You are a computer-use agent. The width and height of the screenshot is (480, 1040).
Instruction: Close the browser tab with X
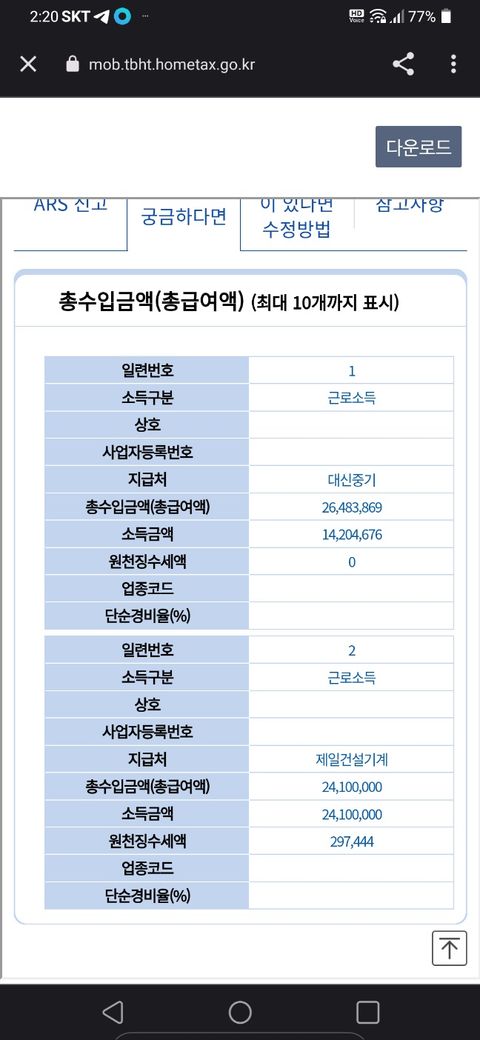tap(28, 64)
